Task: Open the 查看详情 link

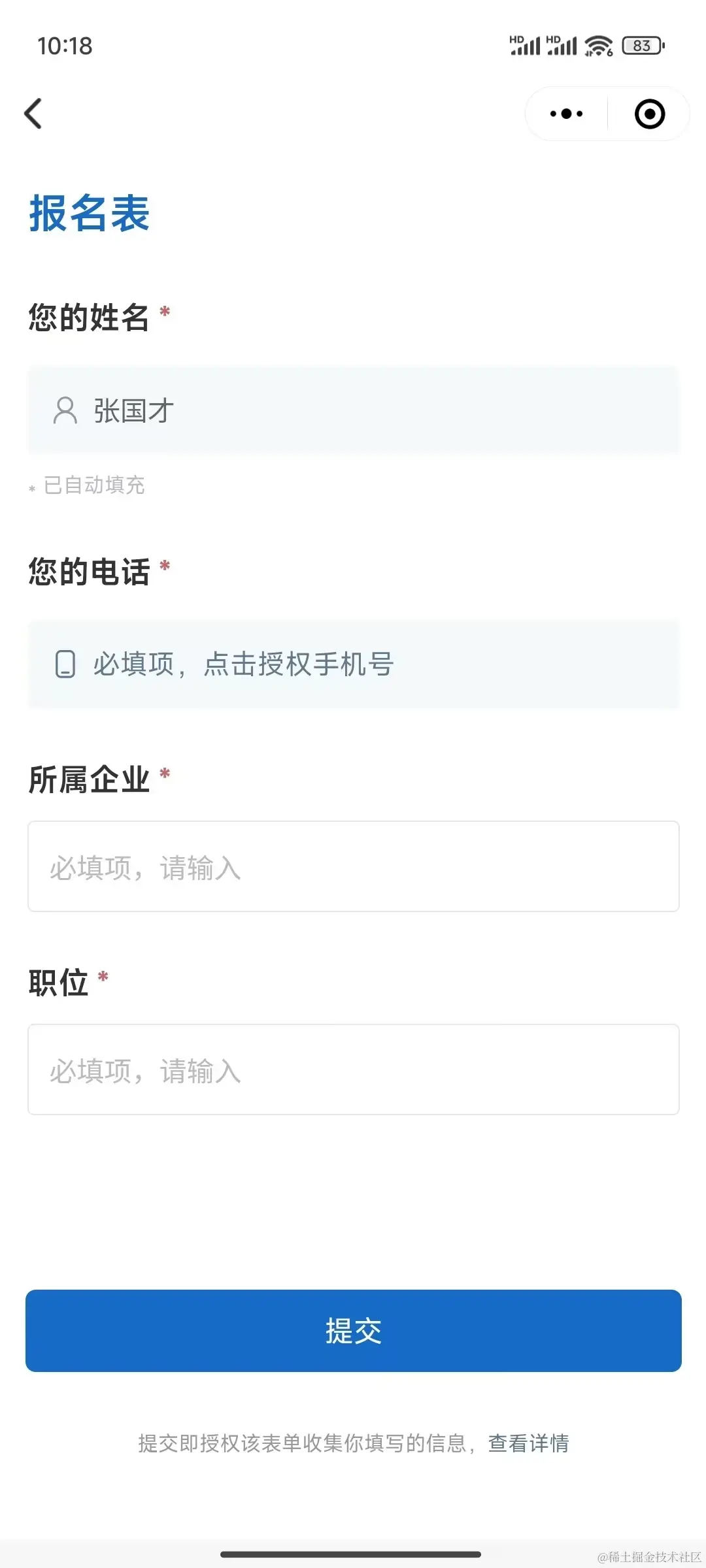Action: (x=528, y=1443)
